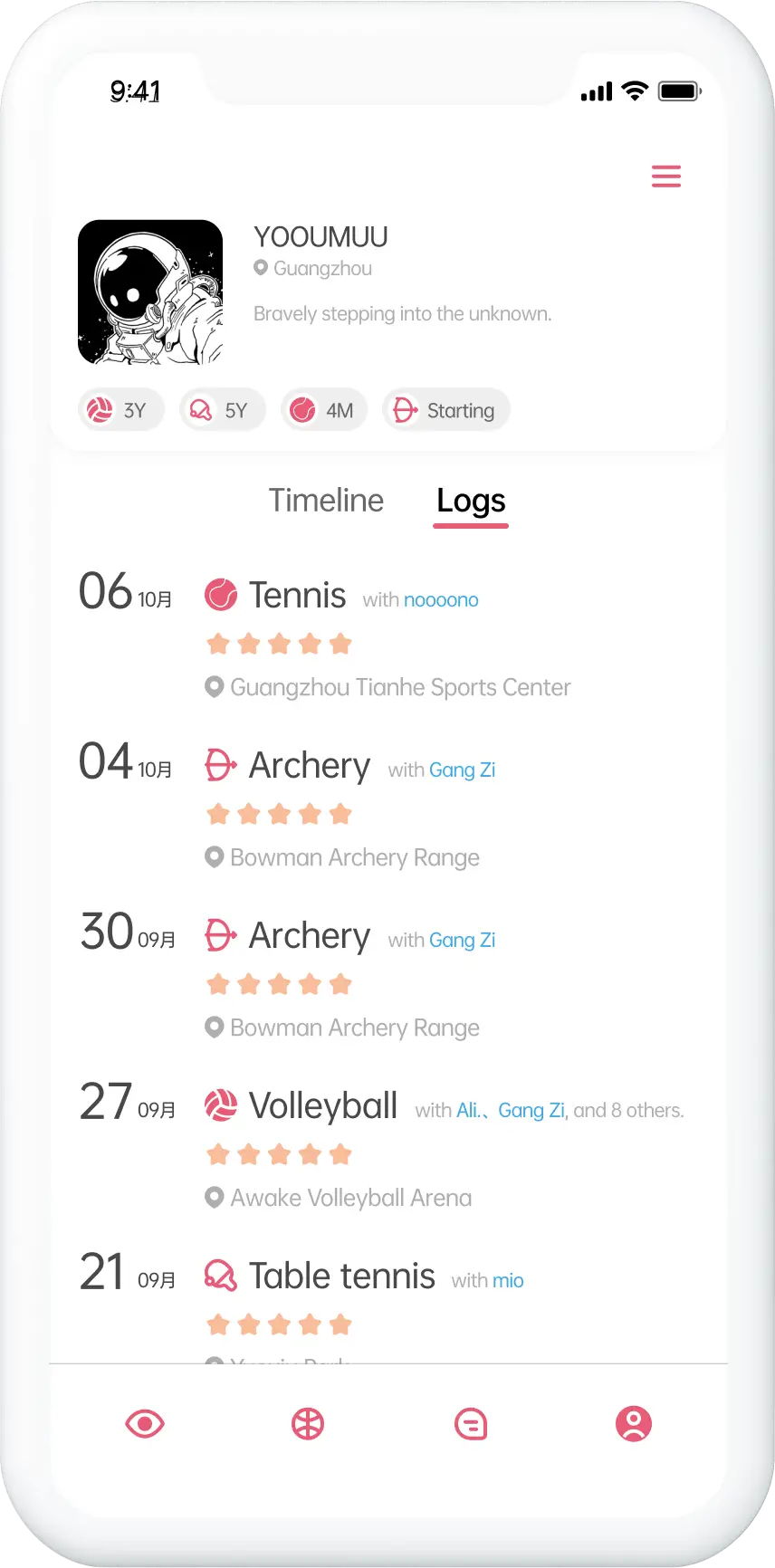Select the Logs tab
Image resolution: width=775 pixels, height=1568 pixels.
[471, 500]
